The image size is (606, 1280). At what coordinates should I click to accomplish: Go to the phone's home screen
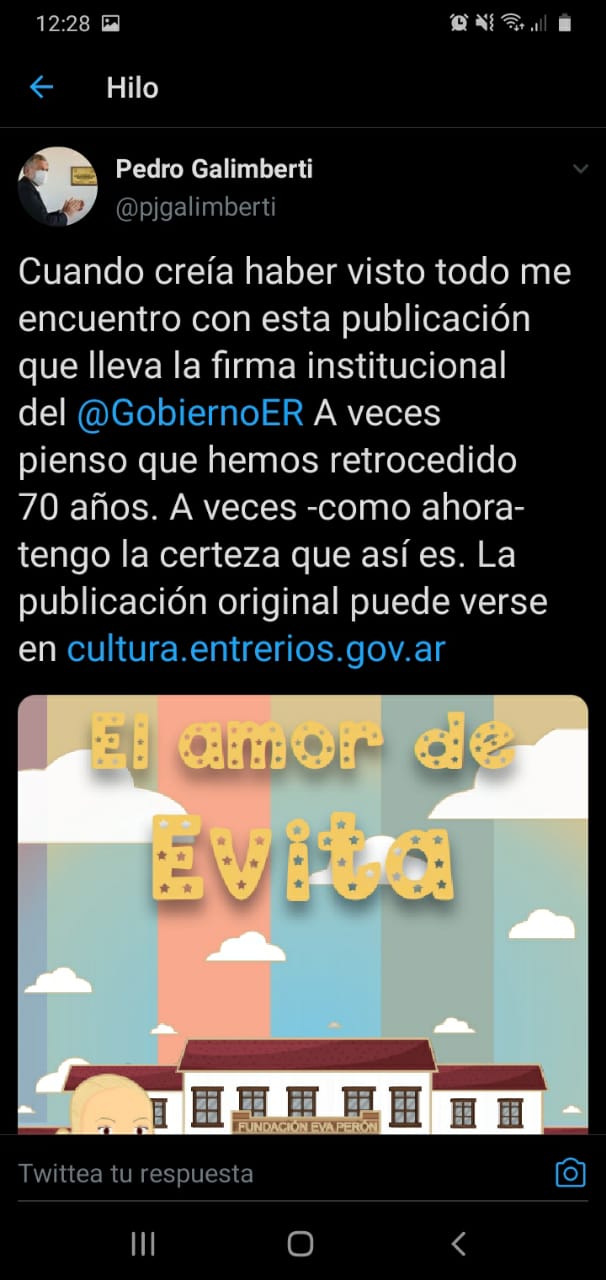(300, 1243)
